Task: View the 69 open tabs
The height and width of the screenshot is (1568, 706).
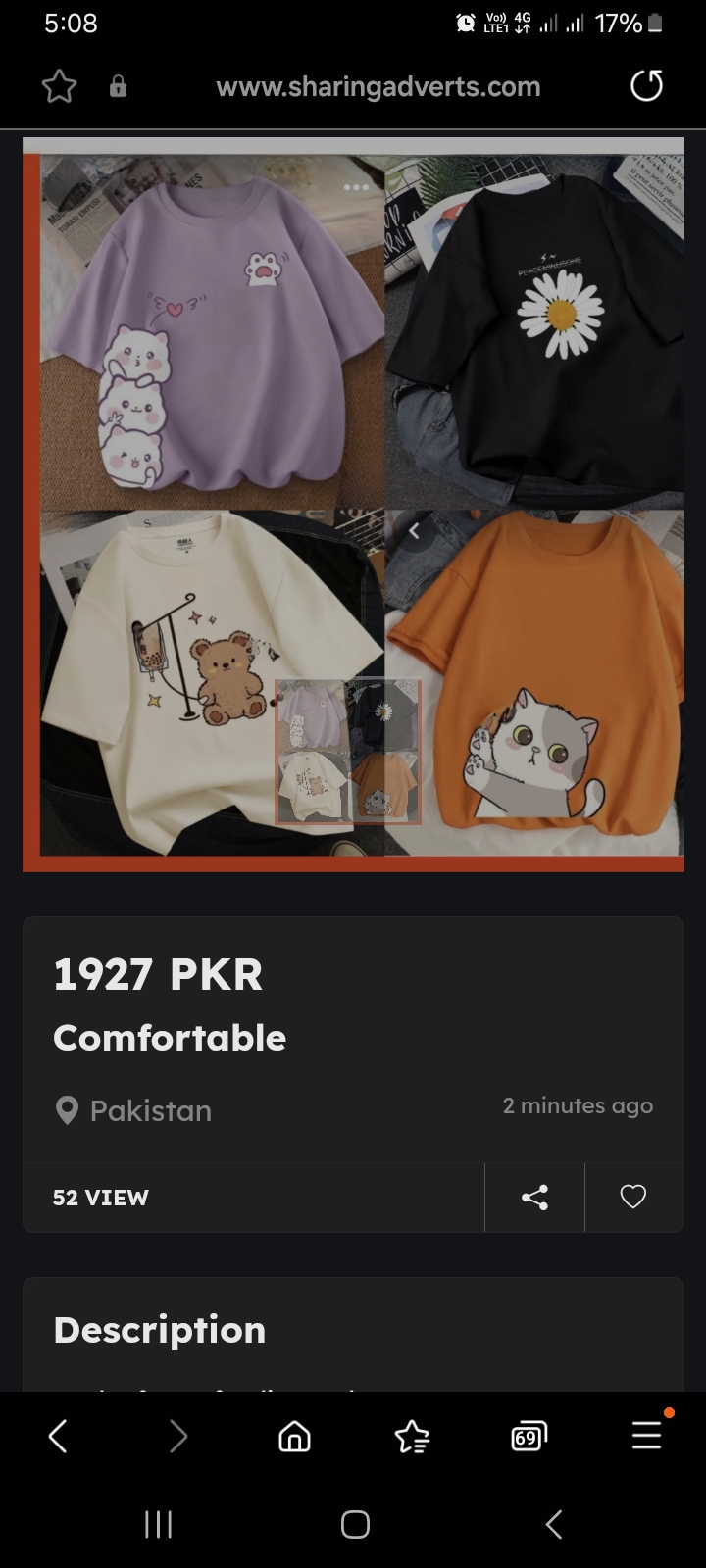Action: coord(529,1437)
